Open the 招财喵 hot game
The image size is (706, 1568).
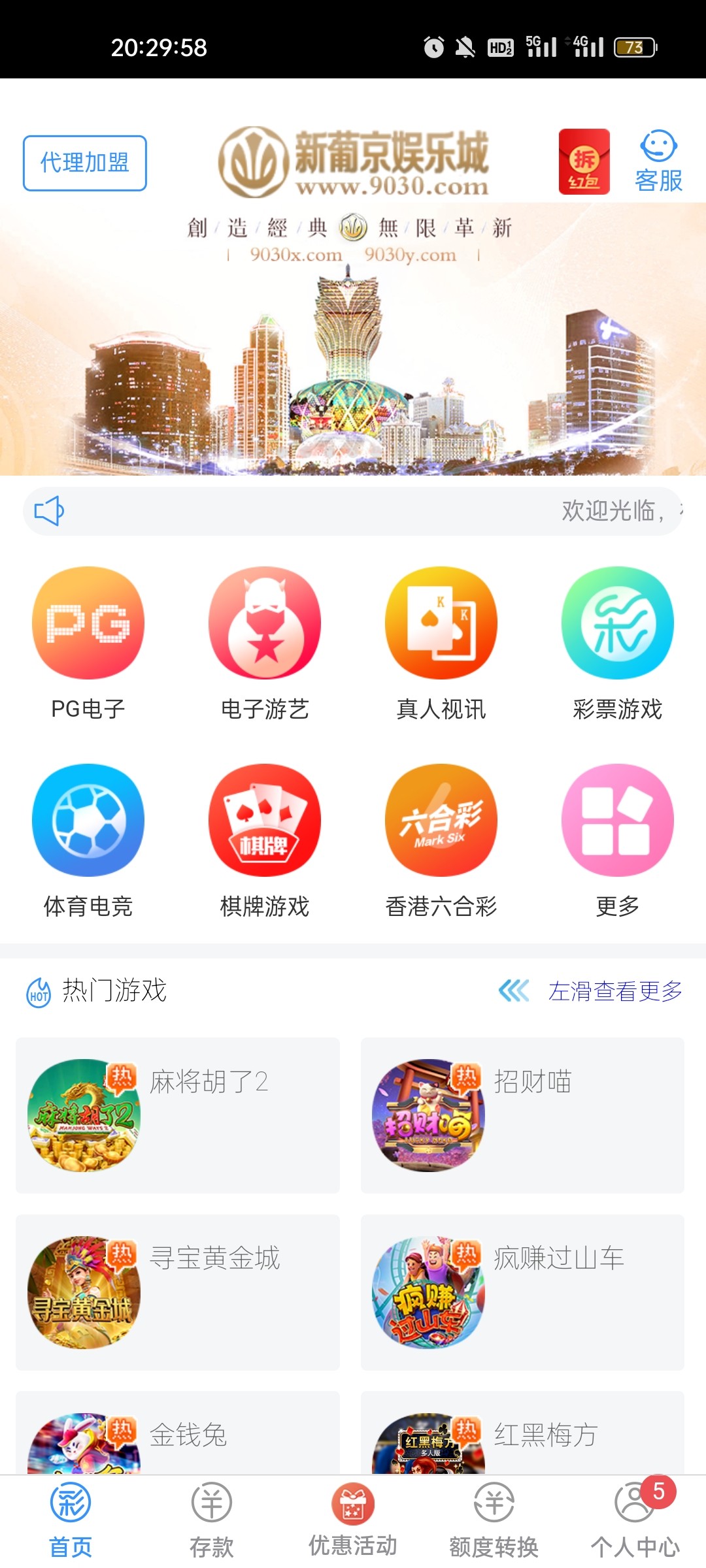pyautogui.click(x=428, y=1114)
